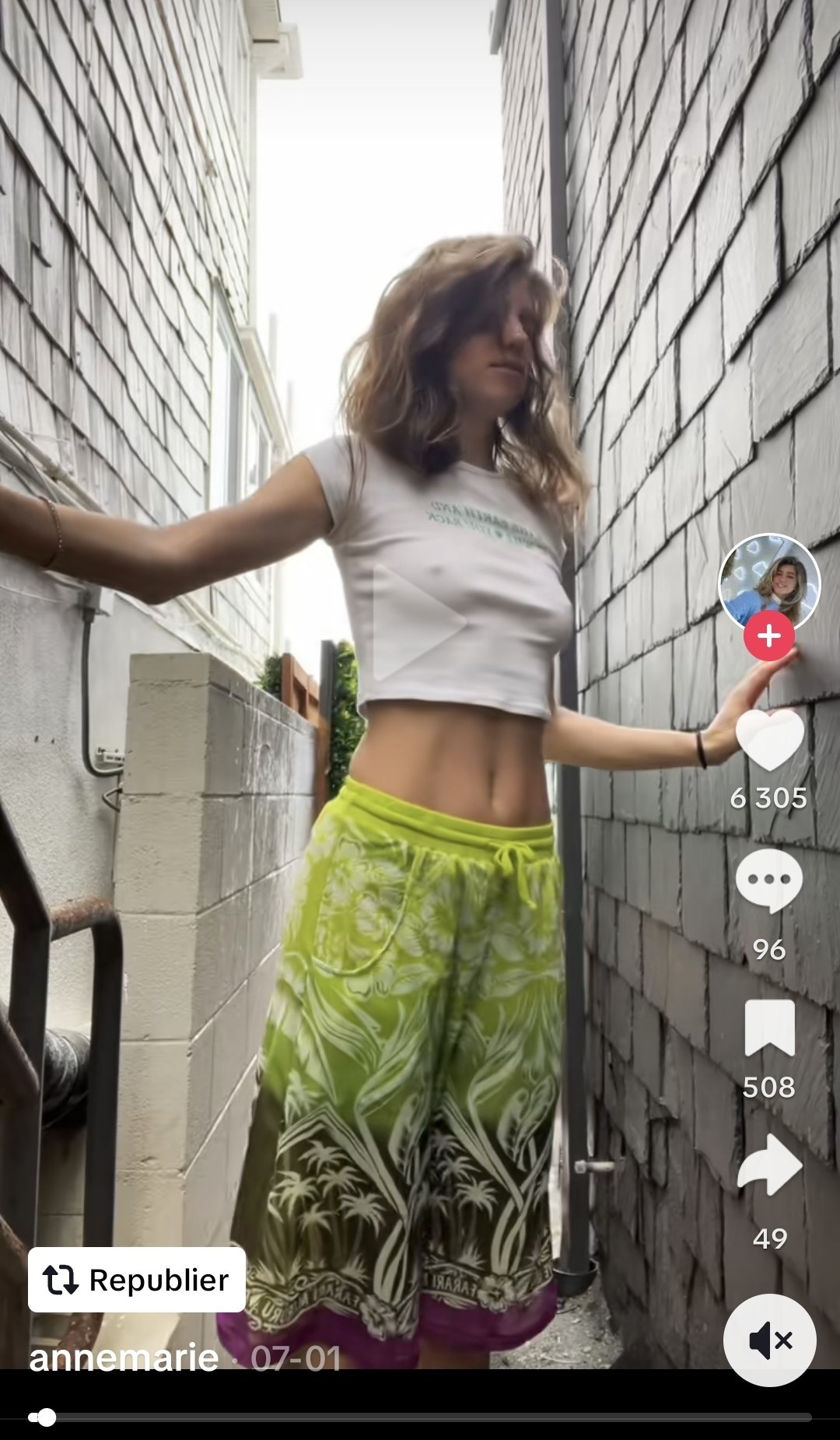This screenshot has height=1440, width=840.
Task: Share this video via the arrow icon
Action: point(769,1165)
